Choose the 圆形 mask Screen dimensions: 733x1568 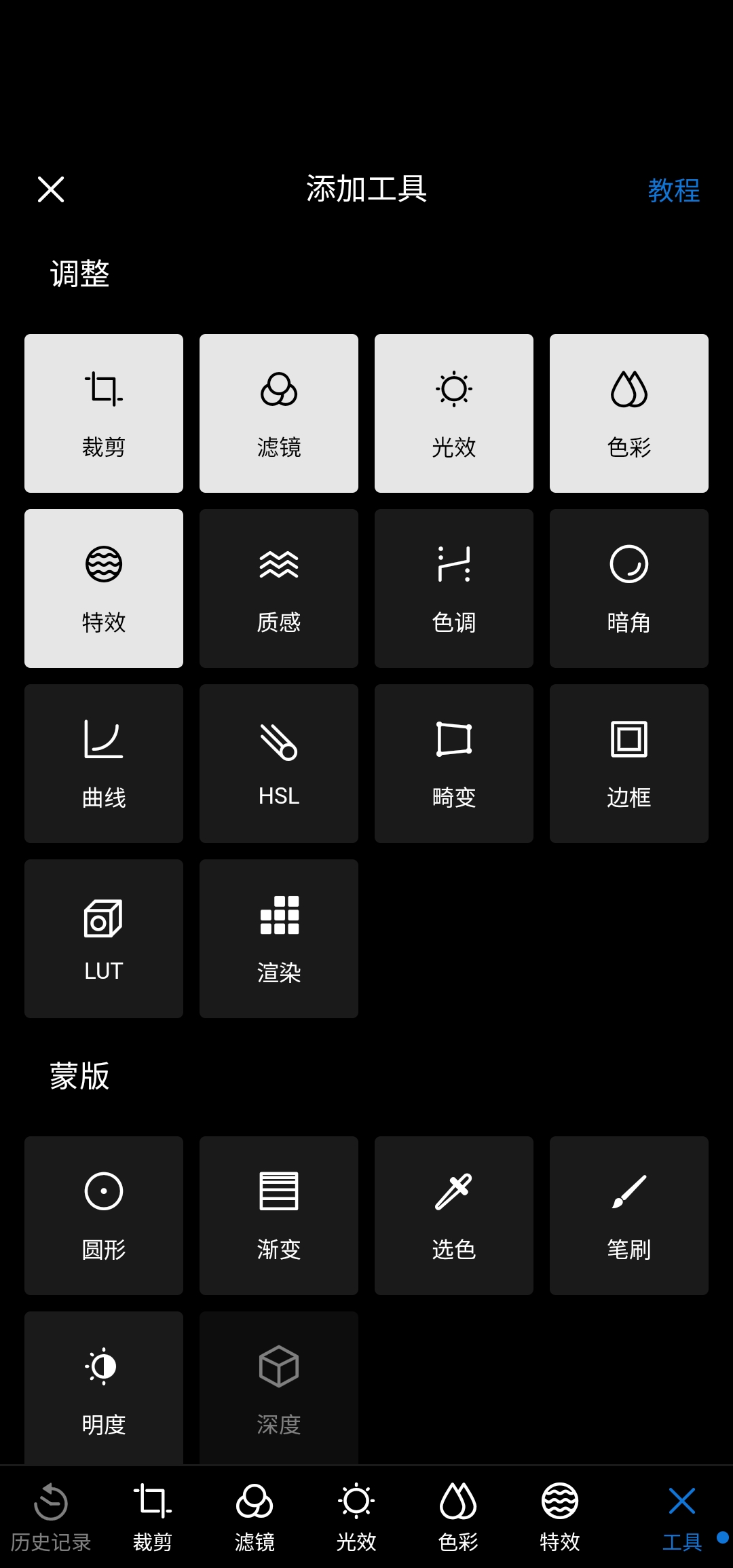[104, 1216]
